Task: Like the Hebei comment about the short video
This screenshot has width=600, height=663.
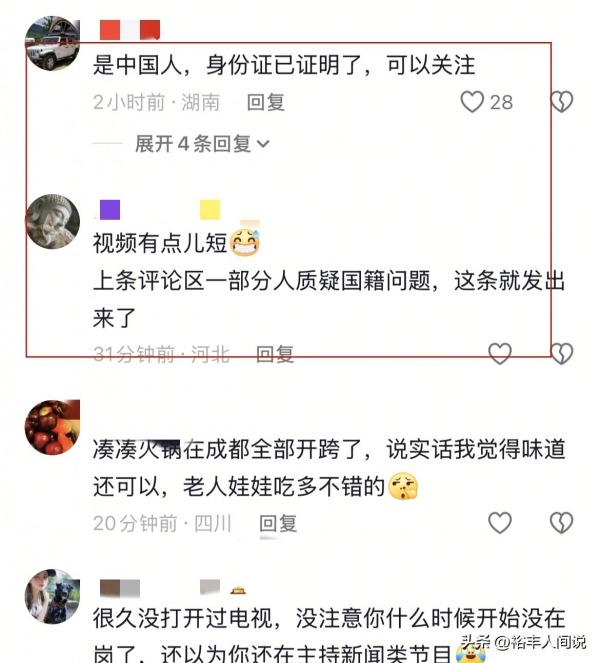Action: pos(499,353)
